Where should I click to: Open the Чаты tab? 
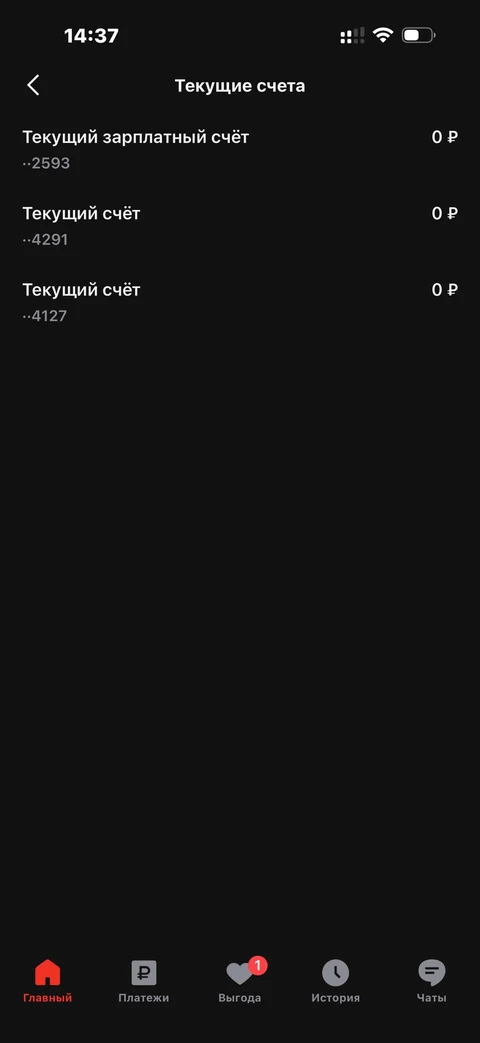click(431, 982)
